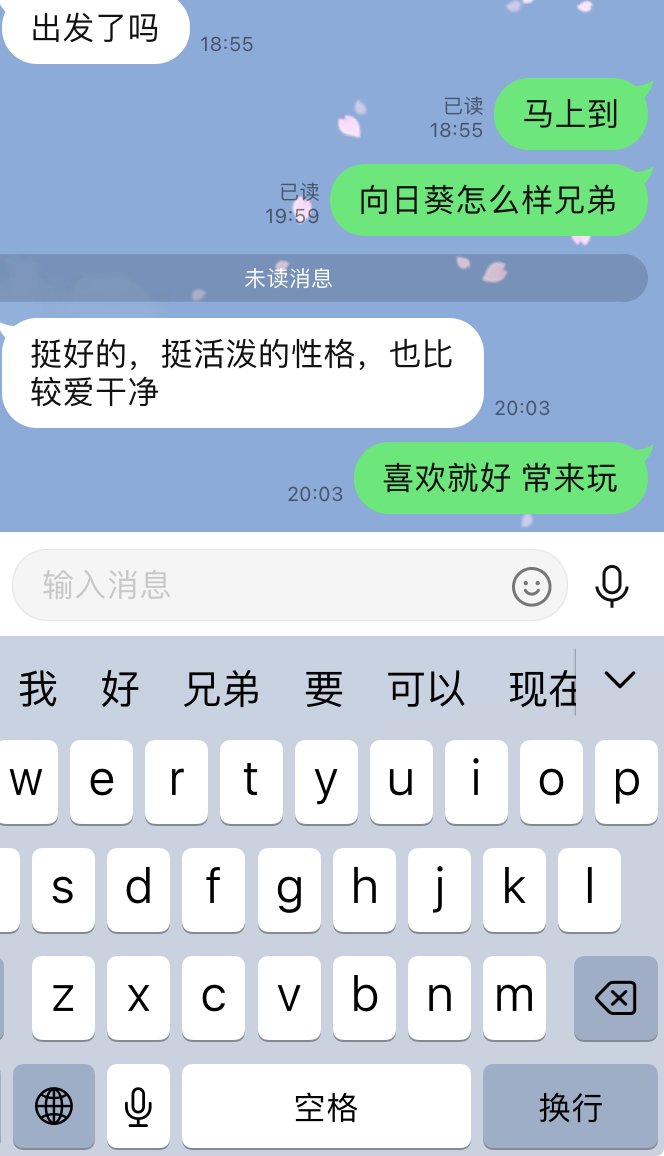
Task: Tap the 空格 space key
Action: pos(326,1106)
